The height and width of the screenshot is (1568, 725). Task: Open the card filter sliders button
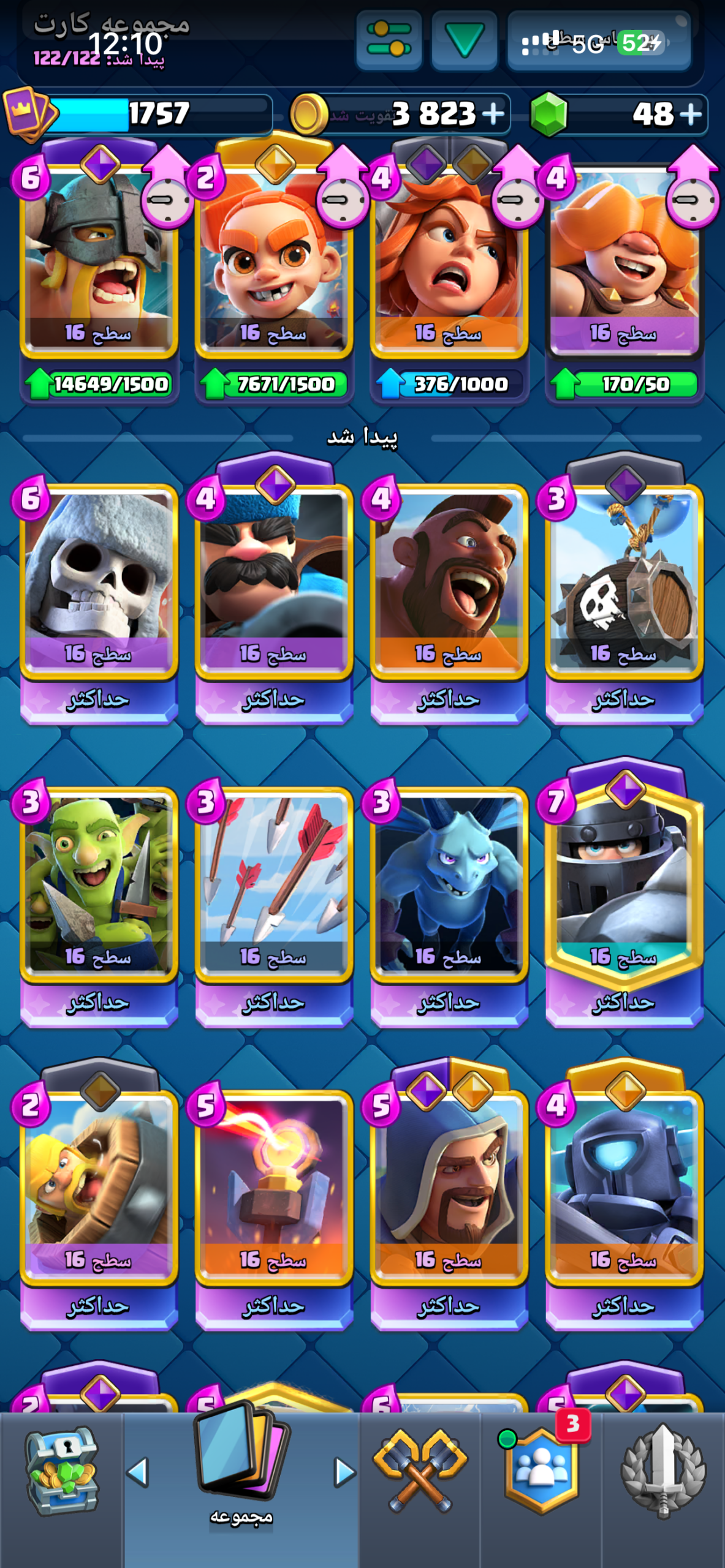(x=389, y=40)
